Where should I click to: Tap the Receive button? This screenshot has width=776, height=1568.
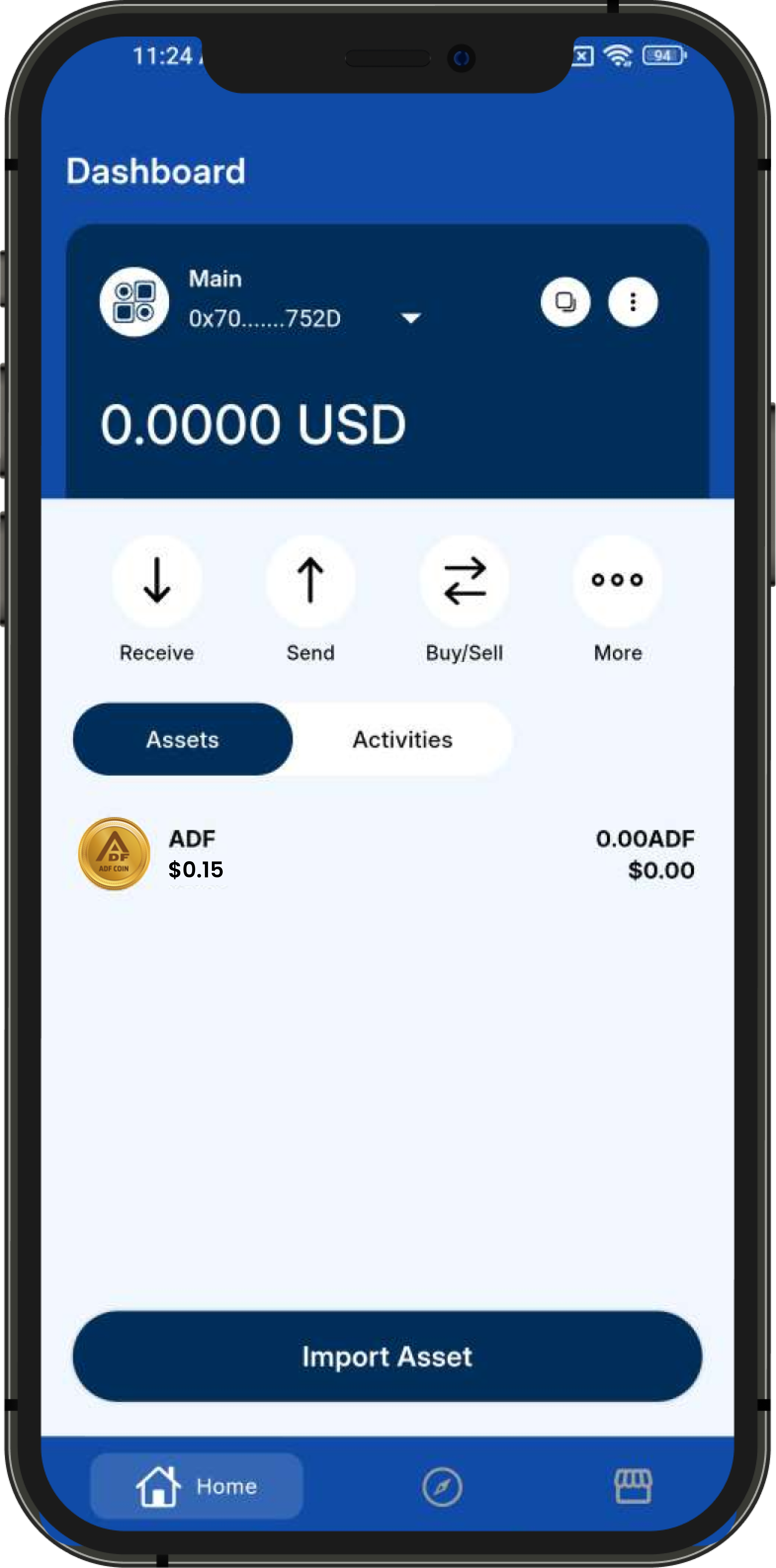[157, 581]
